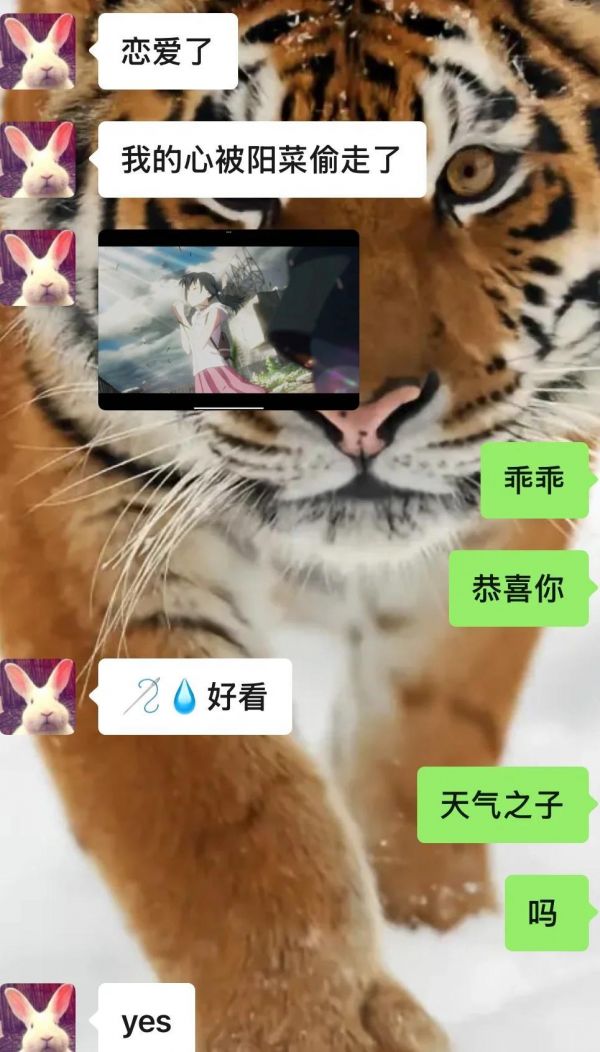The height and width of the screenshot is (1052, 600).
Task: Tap rabbit avatar beside the "好看" message
Action: (38, 696)
